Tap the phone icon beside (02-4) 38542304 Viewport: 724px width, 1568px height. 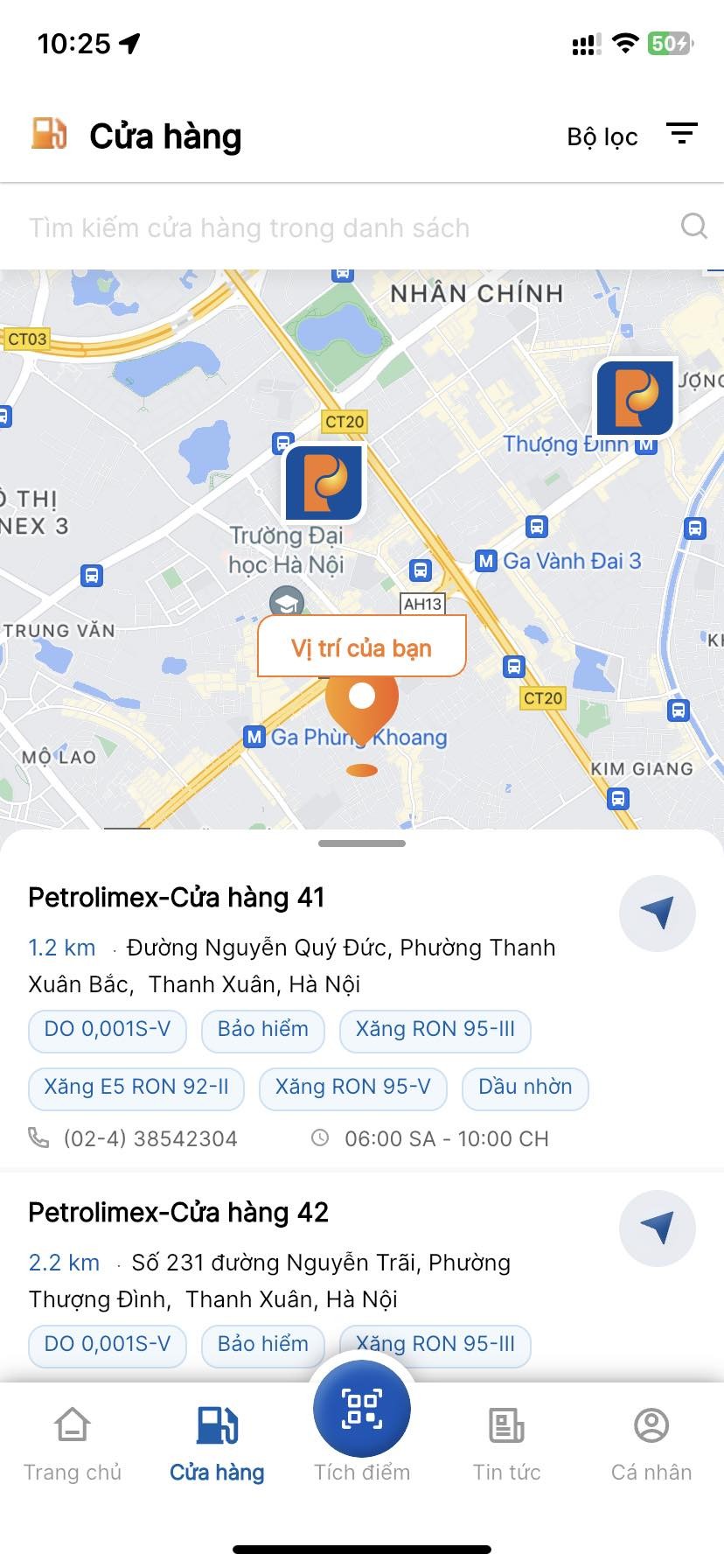[x=38, y=1138]
